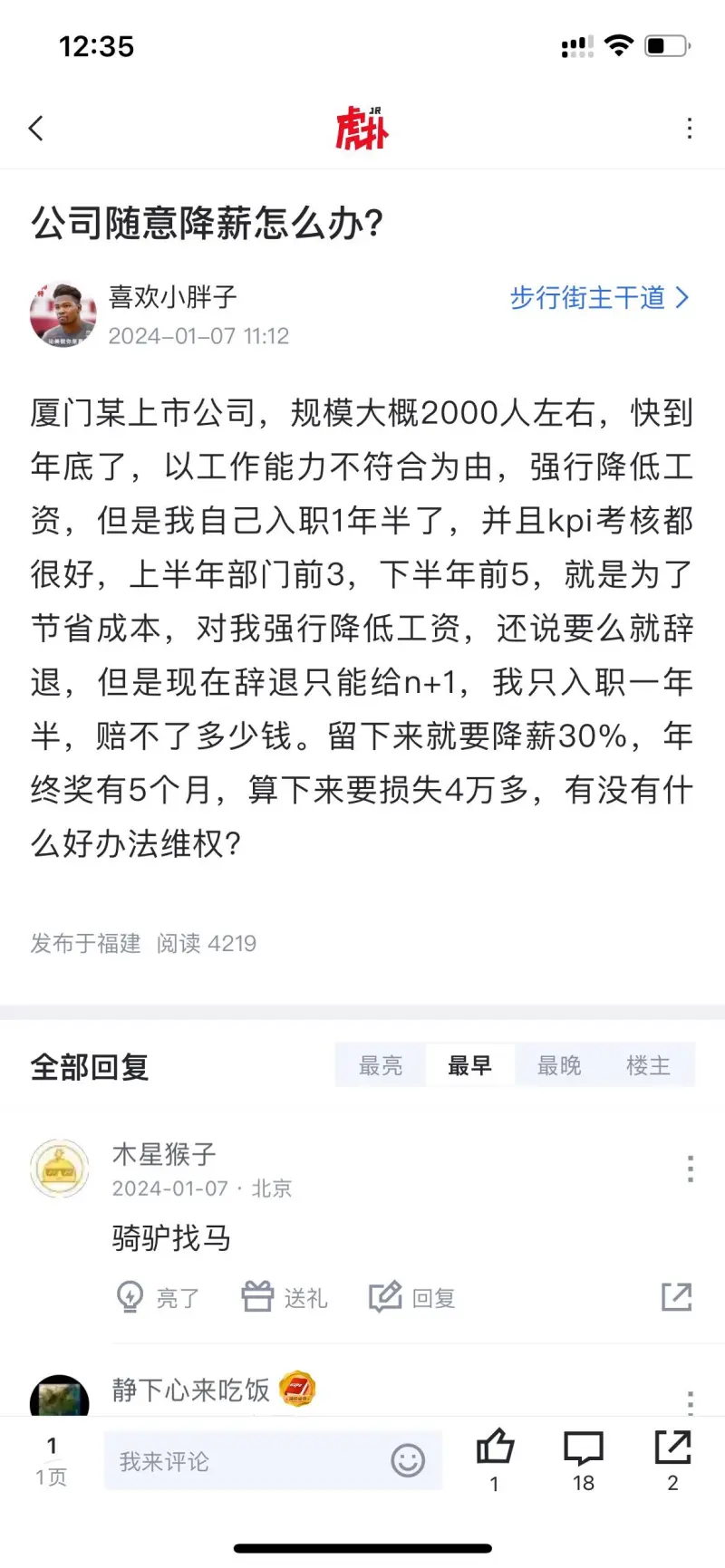Sort replies by 最亮
The width and height of the screenshot is (725, 1568).
[x=381, y=1065]
